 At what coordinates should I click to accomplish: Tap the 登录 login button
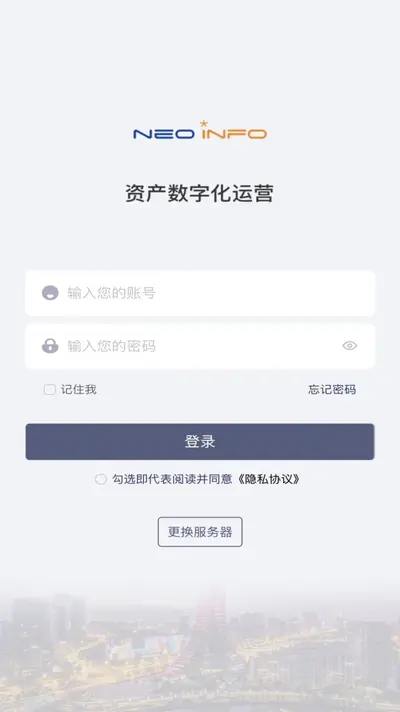click(x=200, y=442)
